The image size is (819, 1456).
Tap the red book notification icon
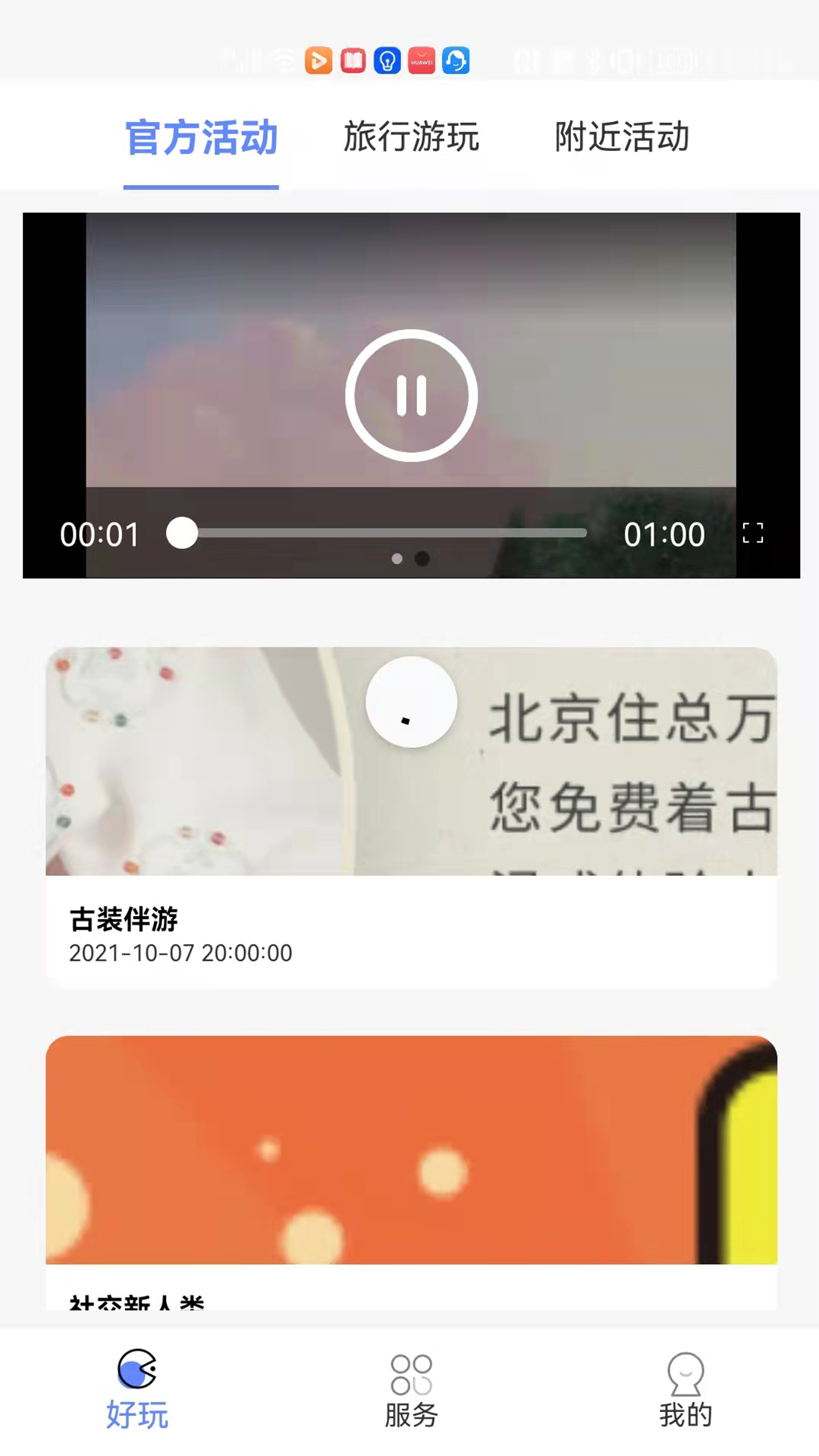pyautogui.click(x=353, y=61)
